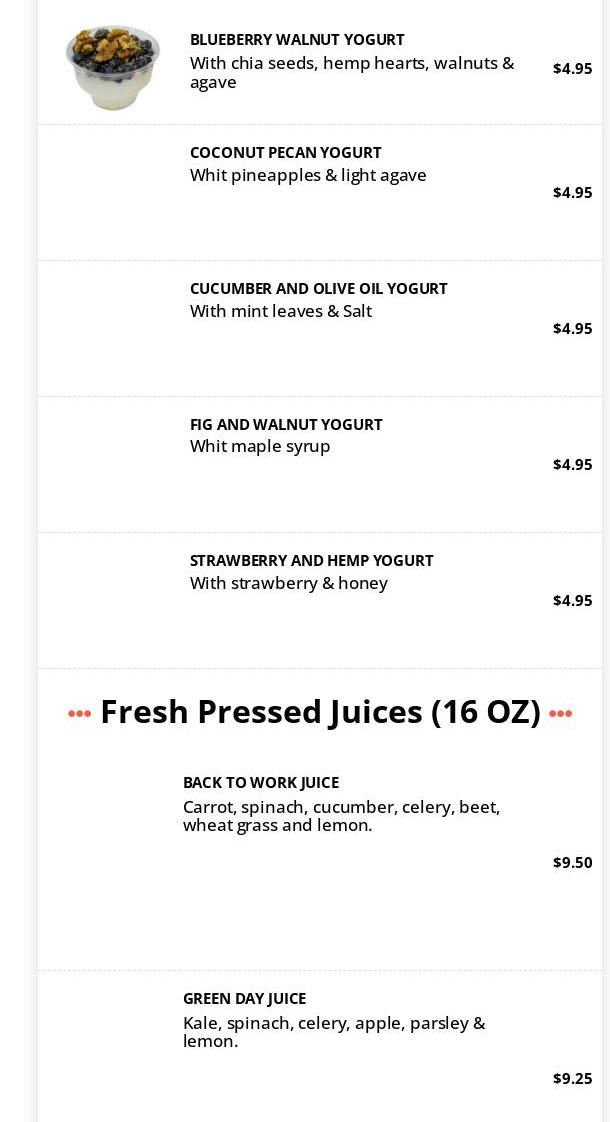Select Coconut Pecan Yogurt
The height and width of the screenshot is (1122, 610).
286,153
